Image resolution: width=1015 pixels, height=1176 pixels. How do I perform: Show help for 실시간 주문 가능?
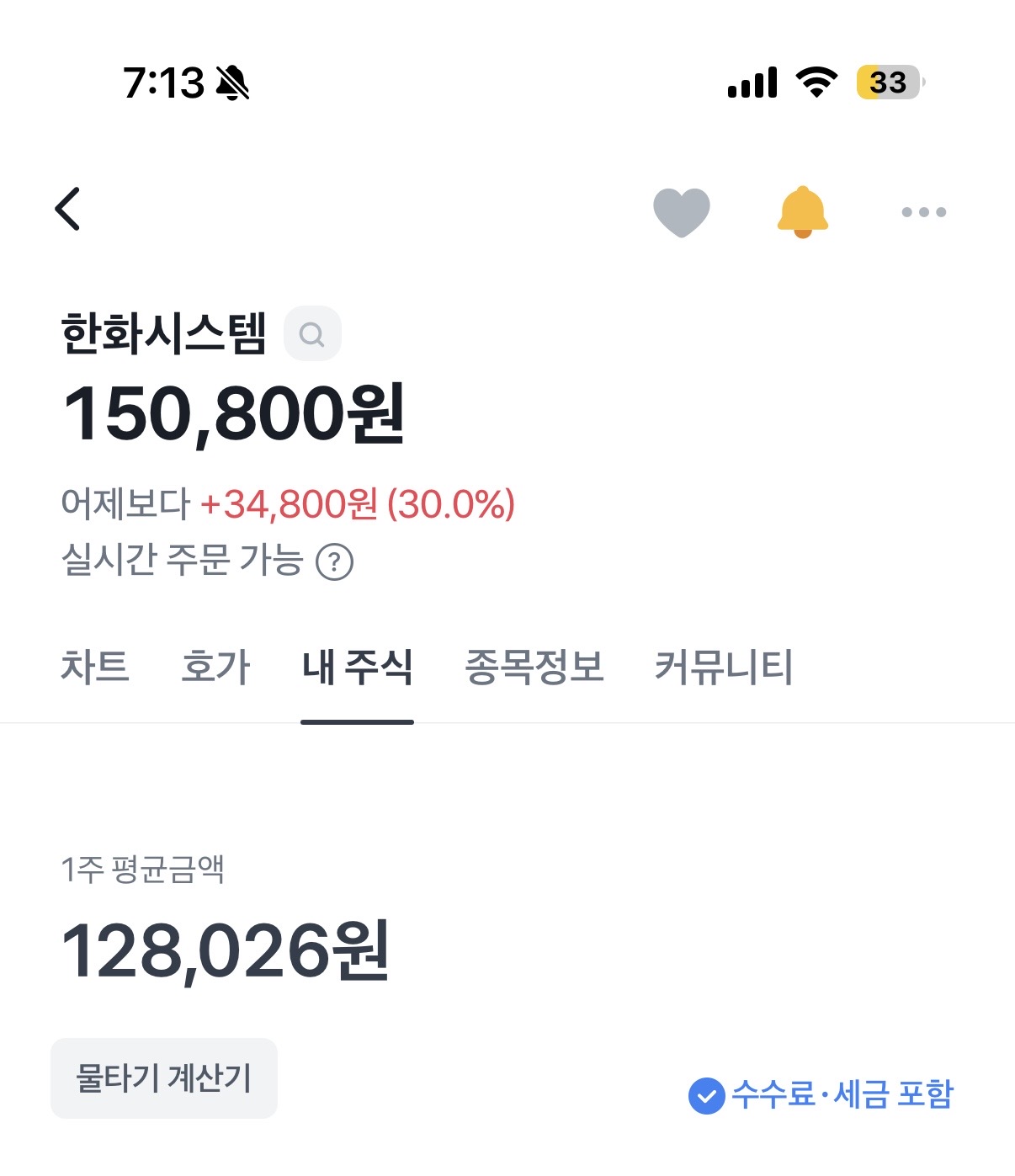click(334, 561)
